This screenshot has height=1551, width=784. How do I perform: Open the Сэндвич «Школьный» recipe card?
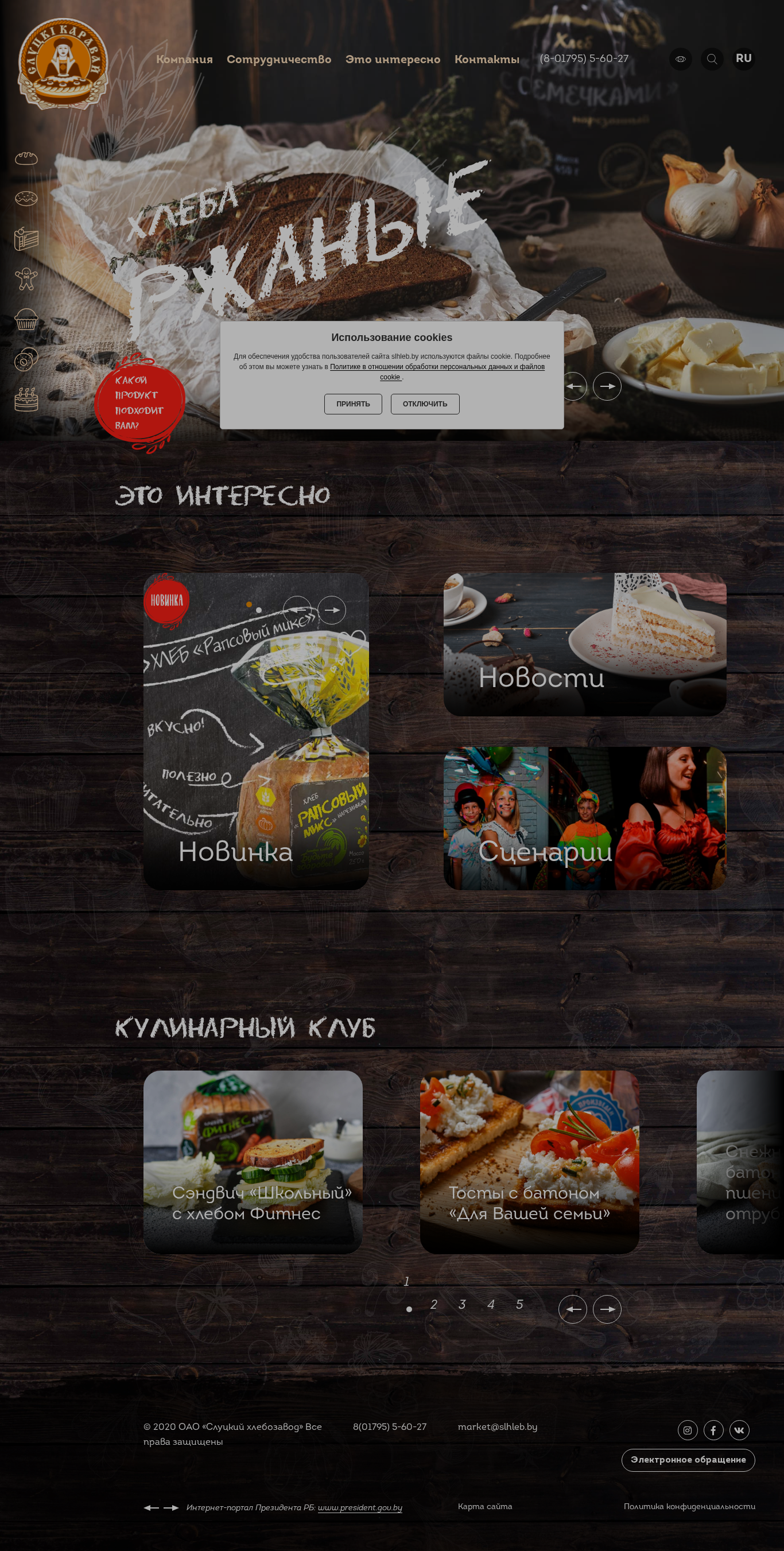253,1162
